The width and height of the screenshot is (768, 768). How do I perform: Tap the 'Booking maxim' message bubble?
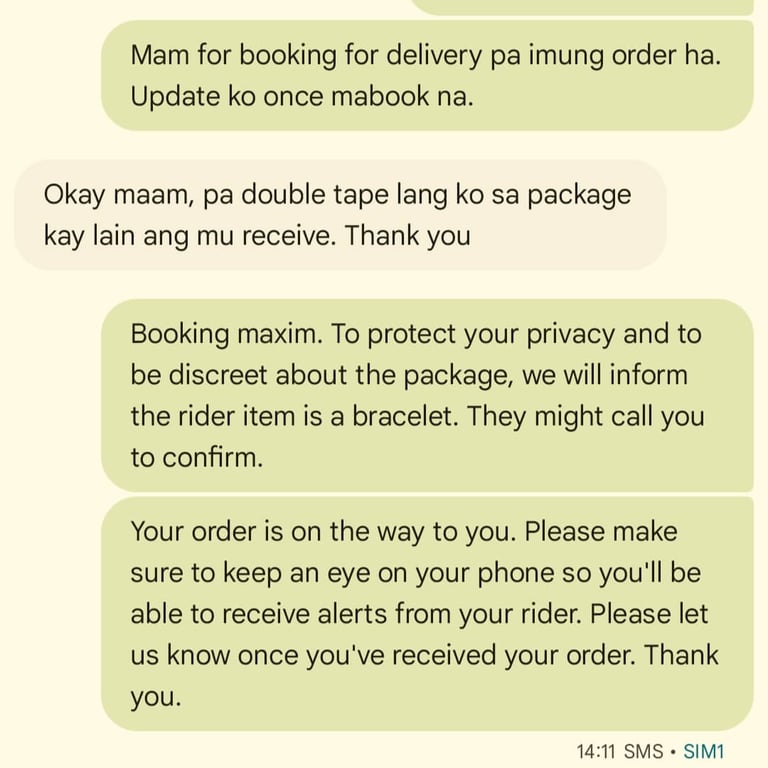(x=426, y=395)
